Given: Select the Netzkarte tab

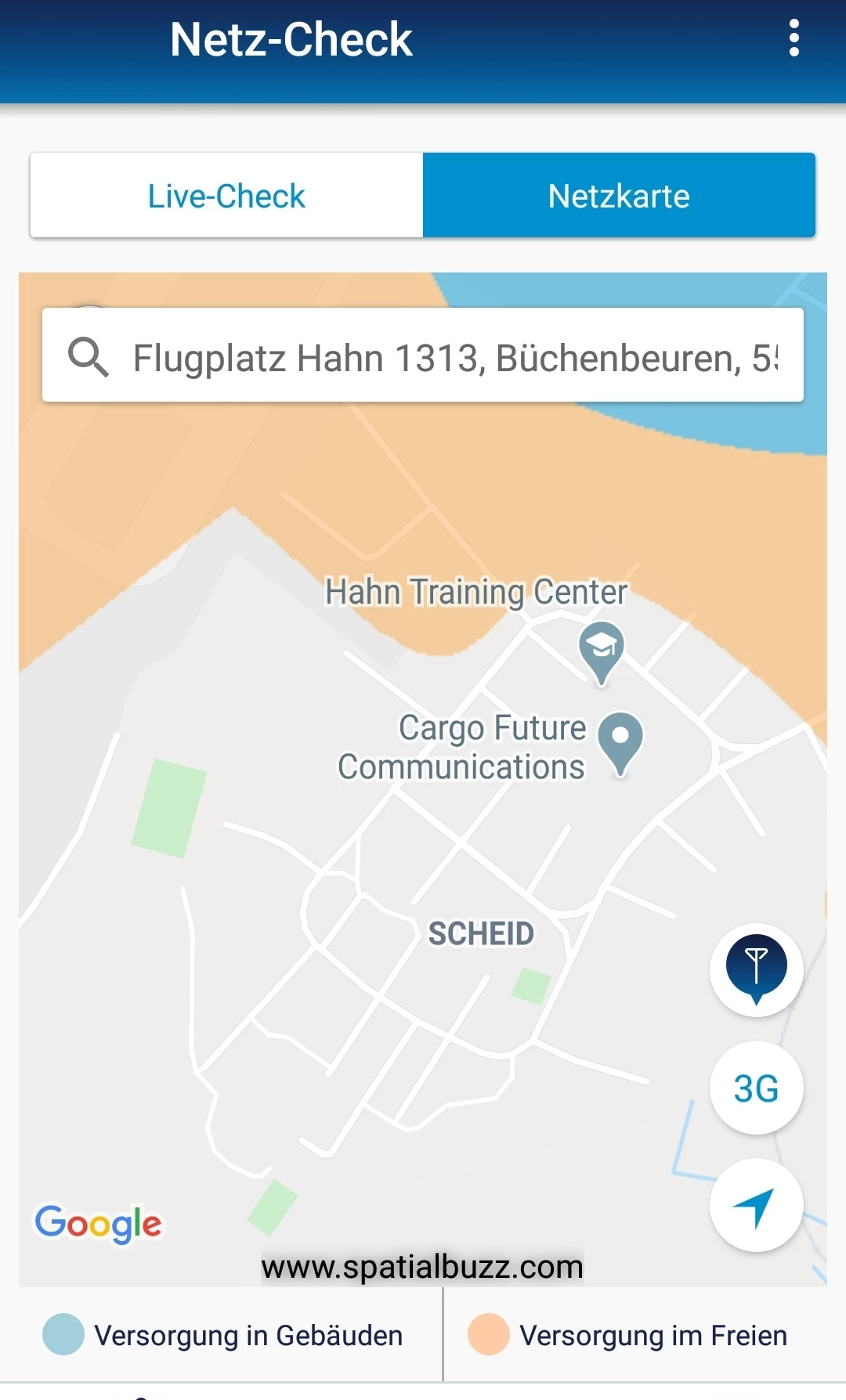Looking at the screenshot, I should coord(619,196).
